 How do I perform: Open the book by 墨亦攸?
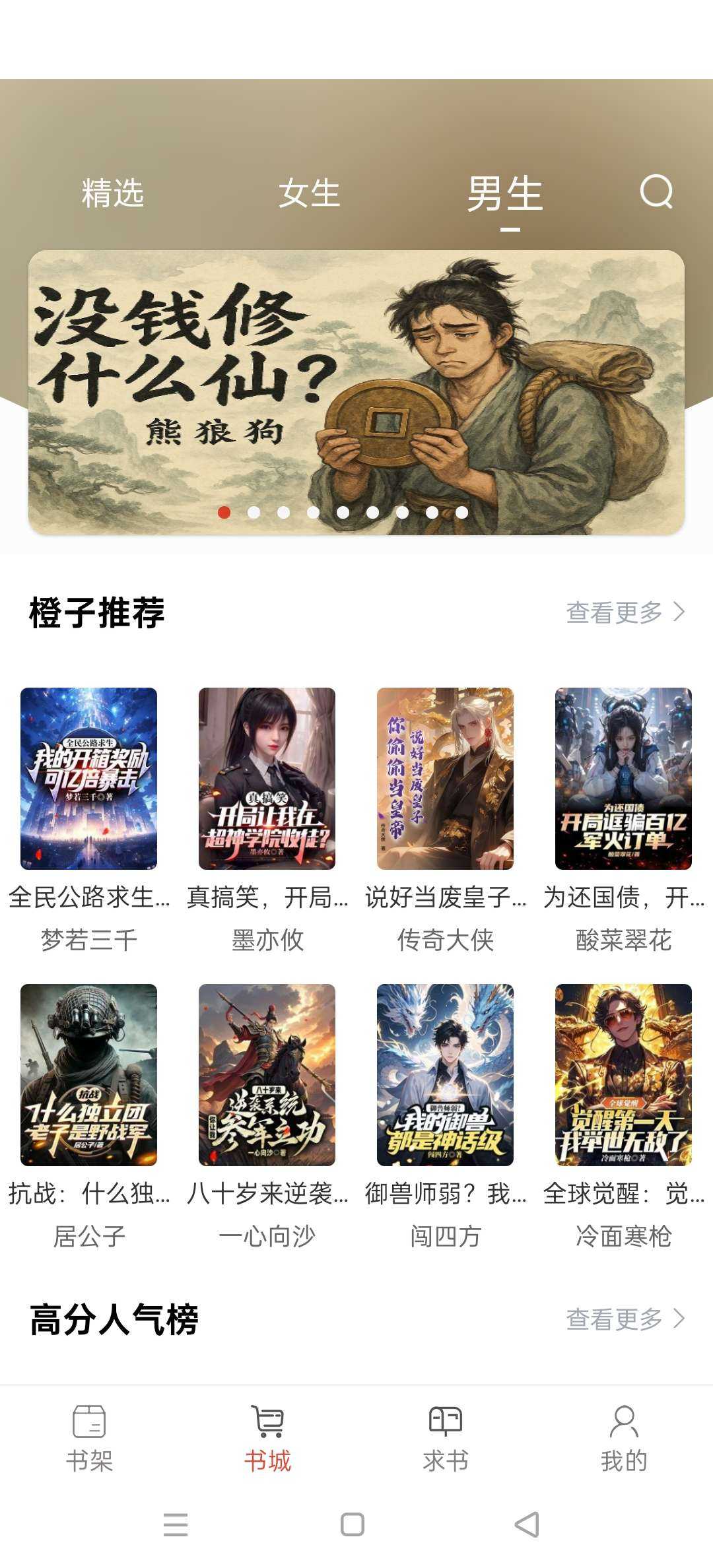point(267,779)
